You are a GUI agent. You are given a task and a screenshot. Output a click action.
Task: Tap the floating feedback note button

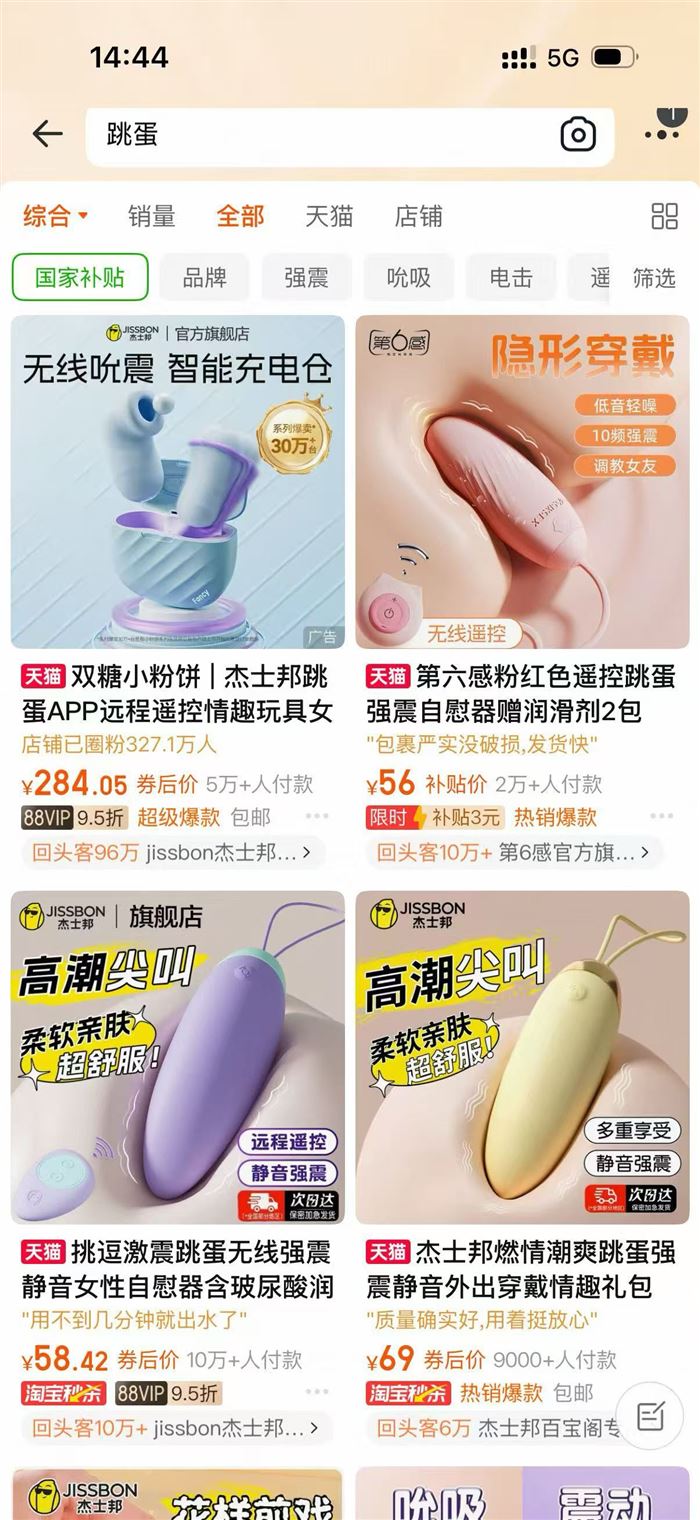pos(651,1415)
